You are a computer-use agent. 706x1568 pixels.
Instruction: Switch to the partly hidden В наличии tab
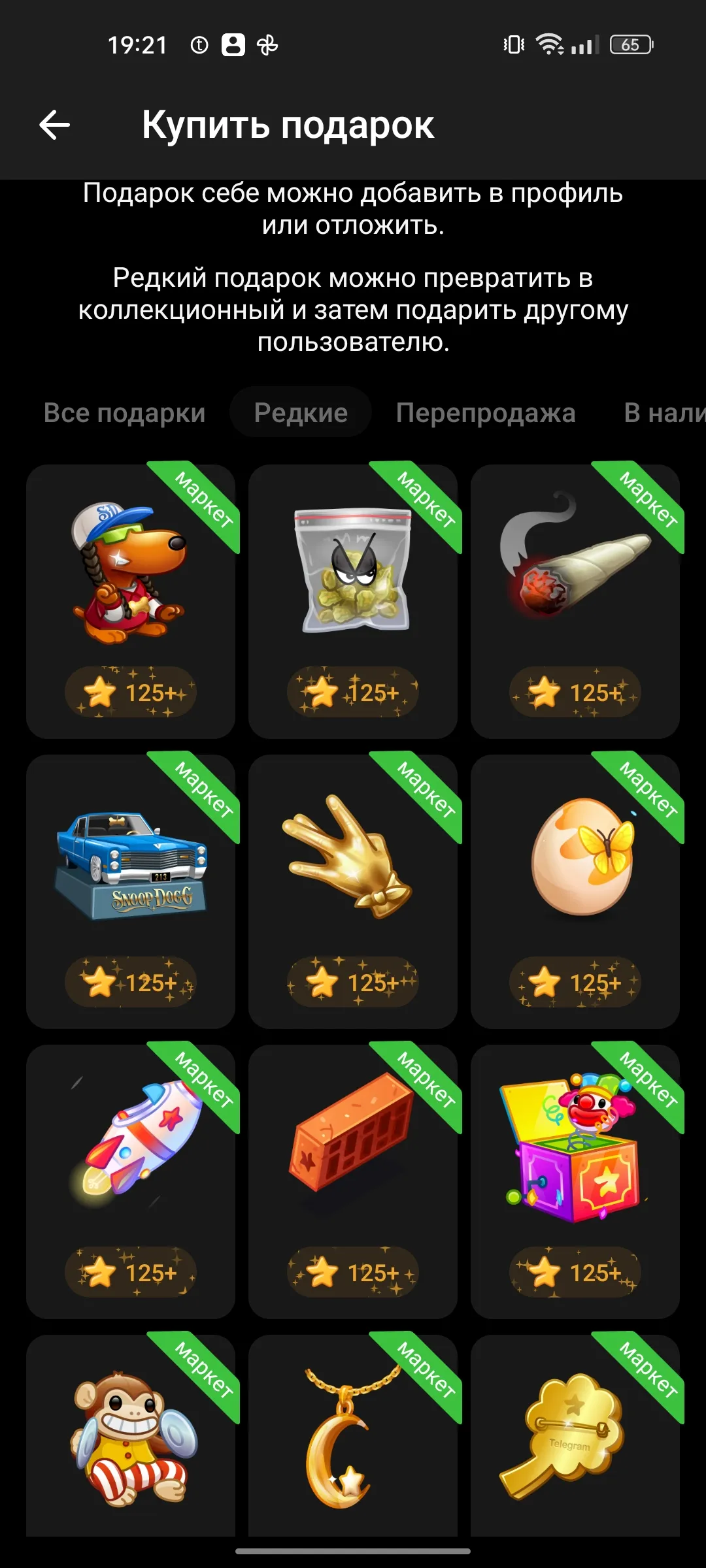click(664, 413)
